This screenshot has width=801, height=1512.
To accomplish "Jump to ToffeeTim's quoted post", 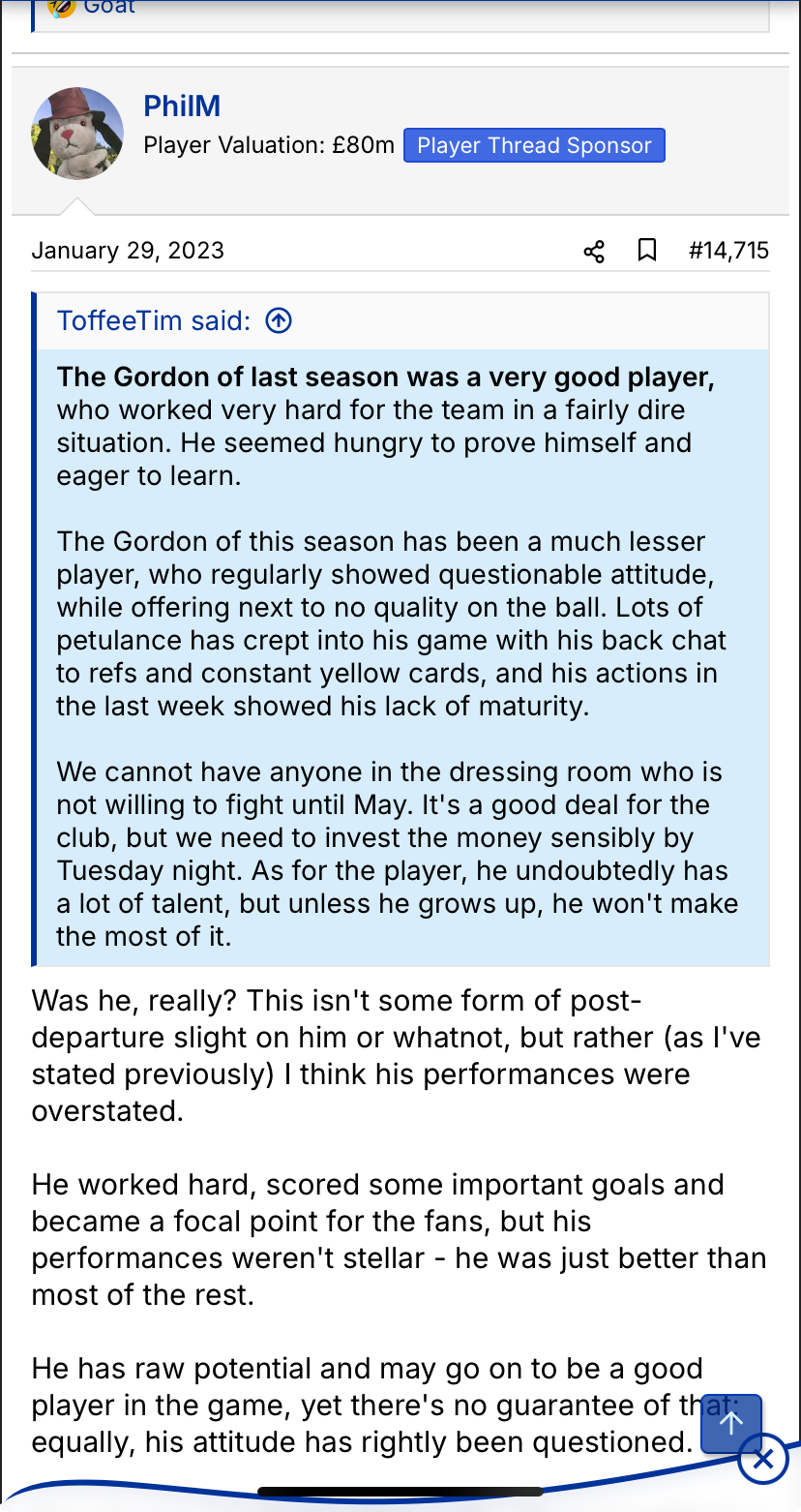I will click(x=279, y=320).
